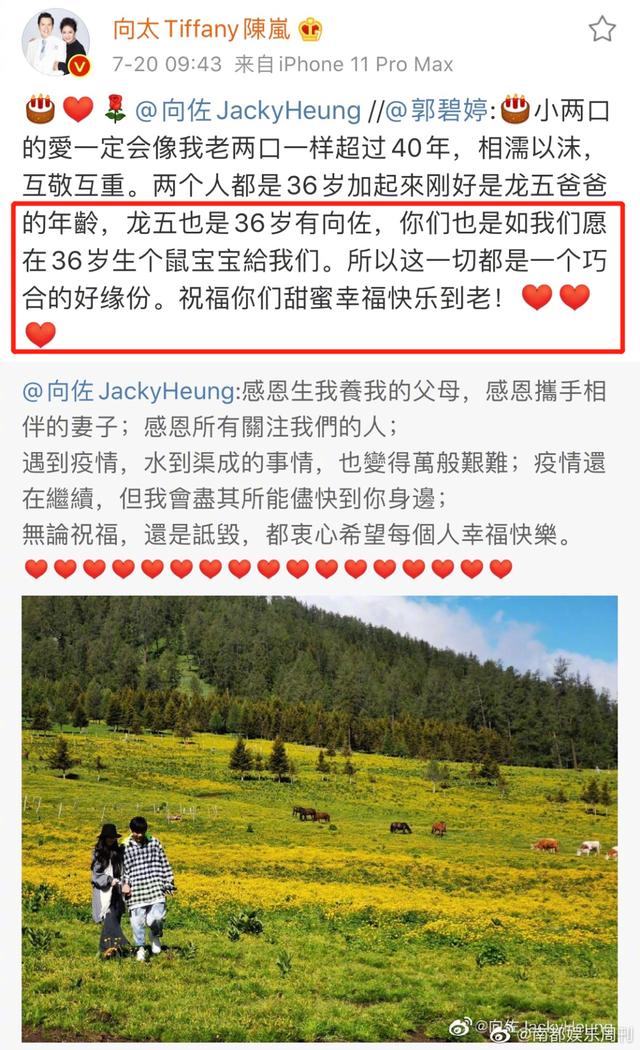Open 向太 Tiffany 陳嵐's profile avatar
640x1050 pixels.
(55, 42)
